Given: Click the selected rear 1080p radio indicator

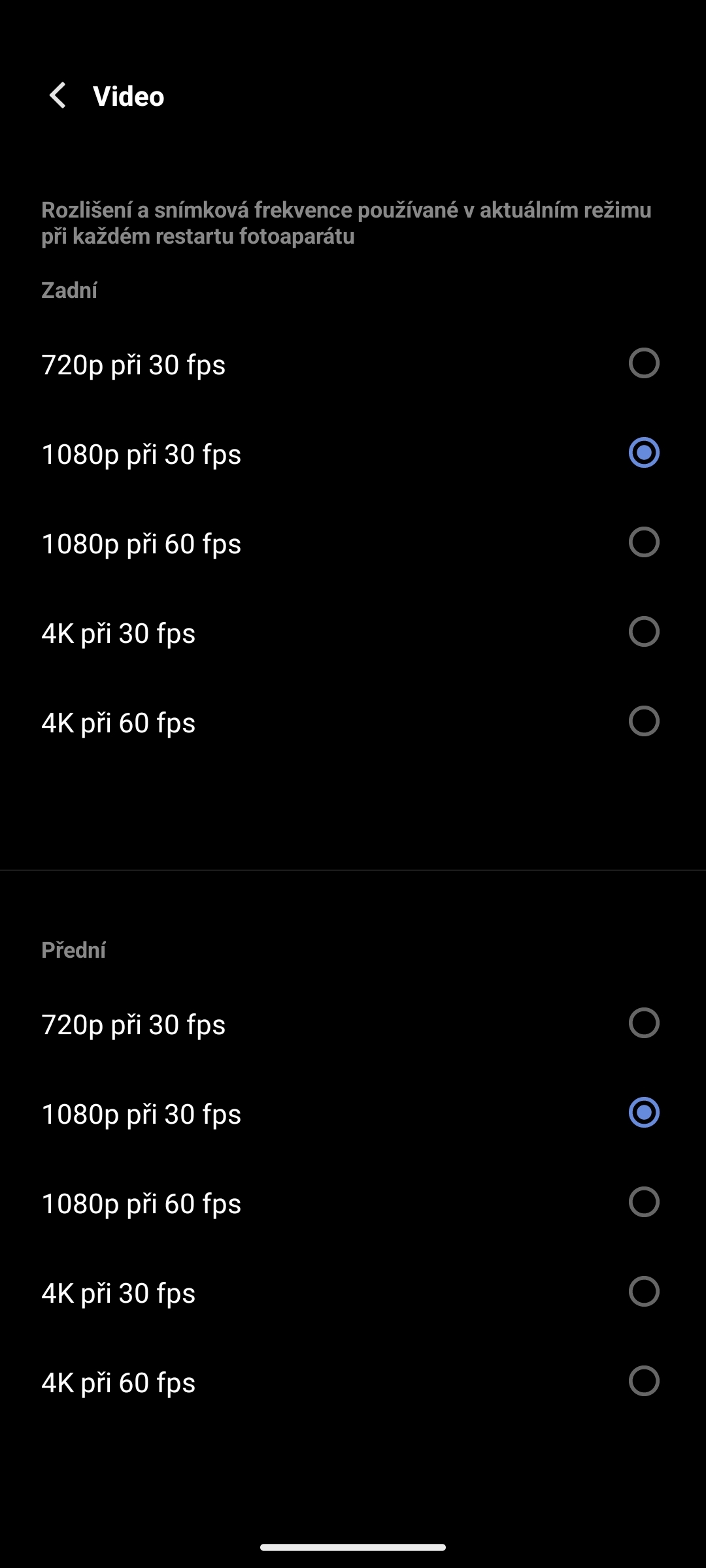Looking at the screenshot, I should click(x=644, y=453).
